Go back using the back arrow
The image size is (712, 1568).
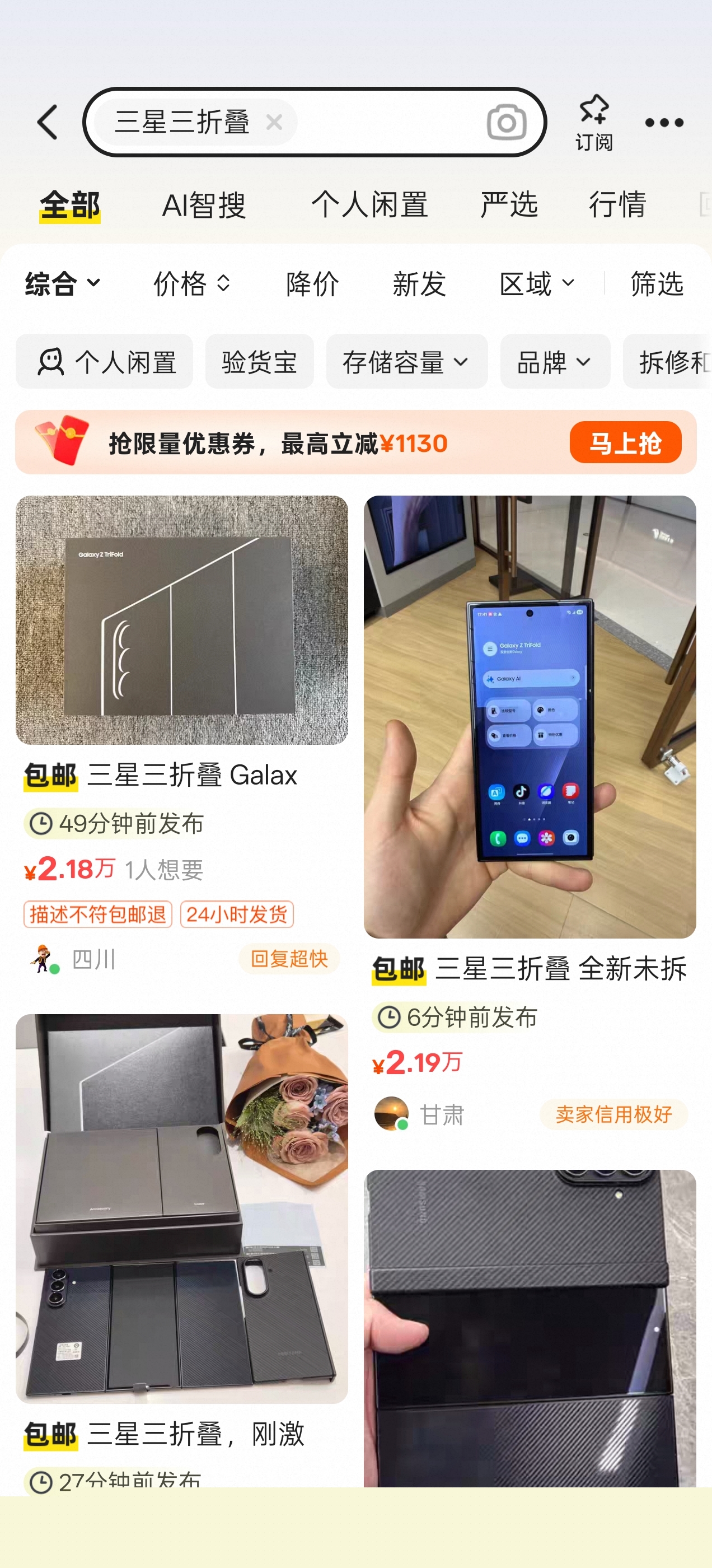coord(48,122)
